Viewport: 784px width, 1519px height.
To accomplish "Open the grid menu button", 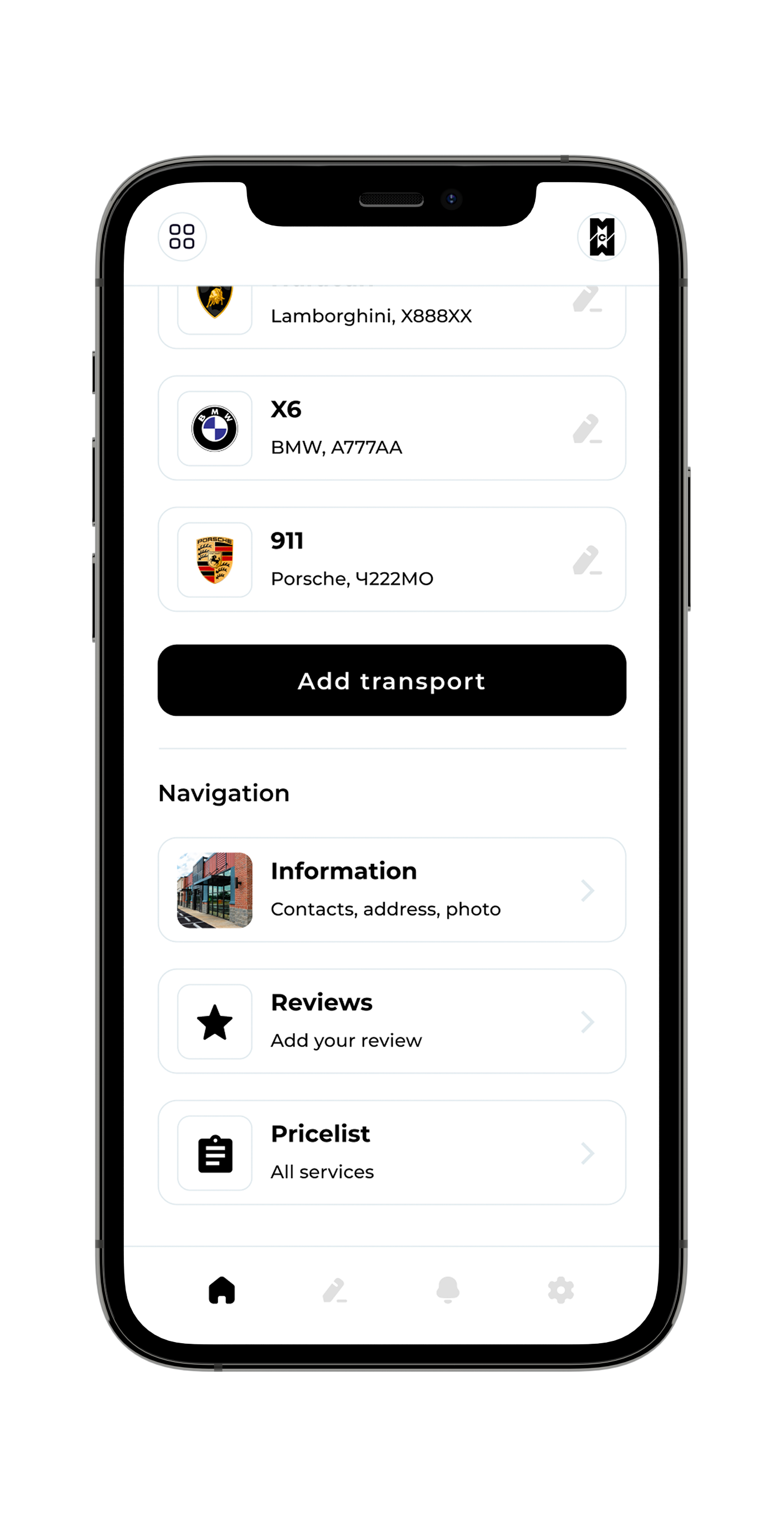I will pyautogui.click(x=181, y=236).
